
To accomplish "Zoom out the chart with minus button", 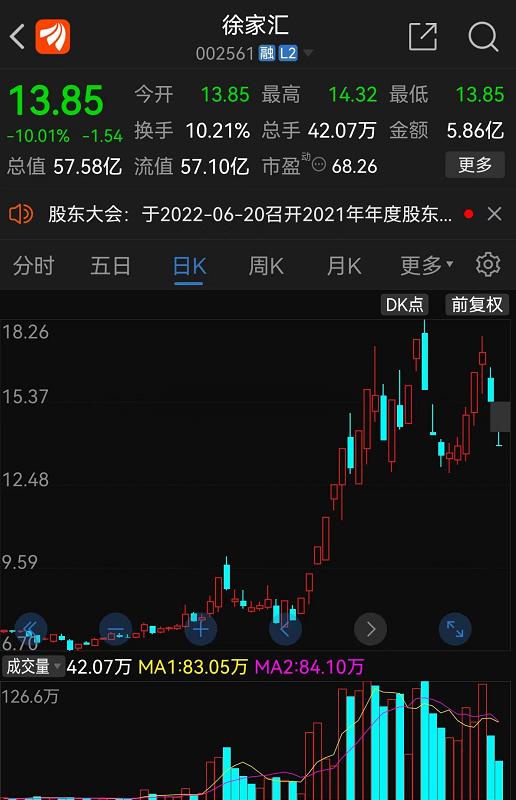I will 116,629.
